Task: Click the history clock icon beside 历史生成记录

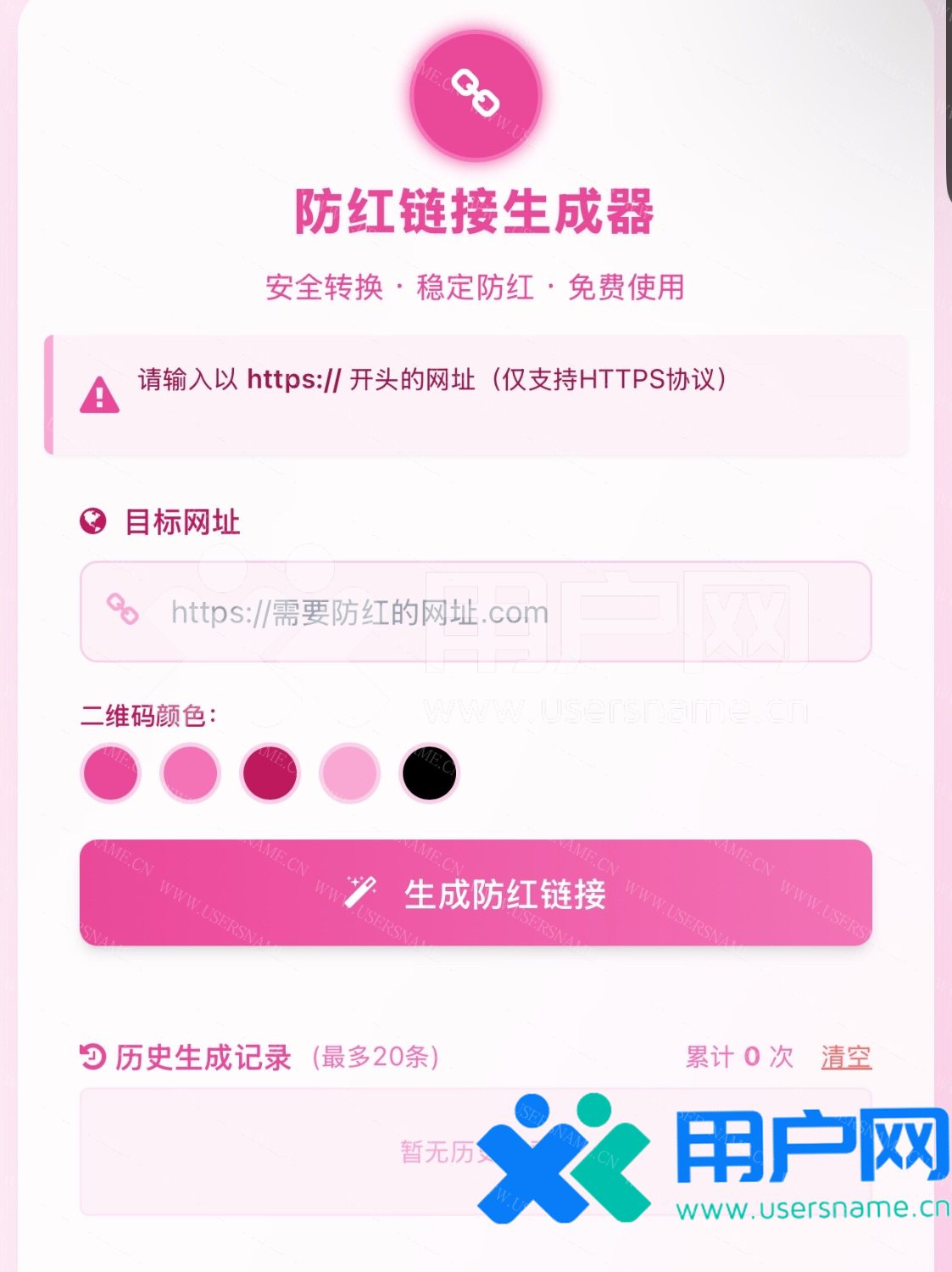Action: tap(92, 1057)
